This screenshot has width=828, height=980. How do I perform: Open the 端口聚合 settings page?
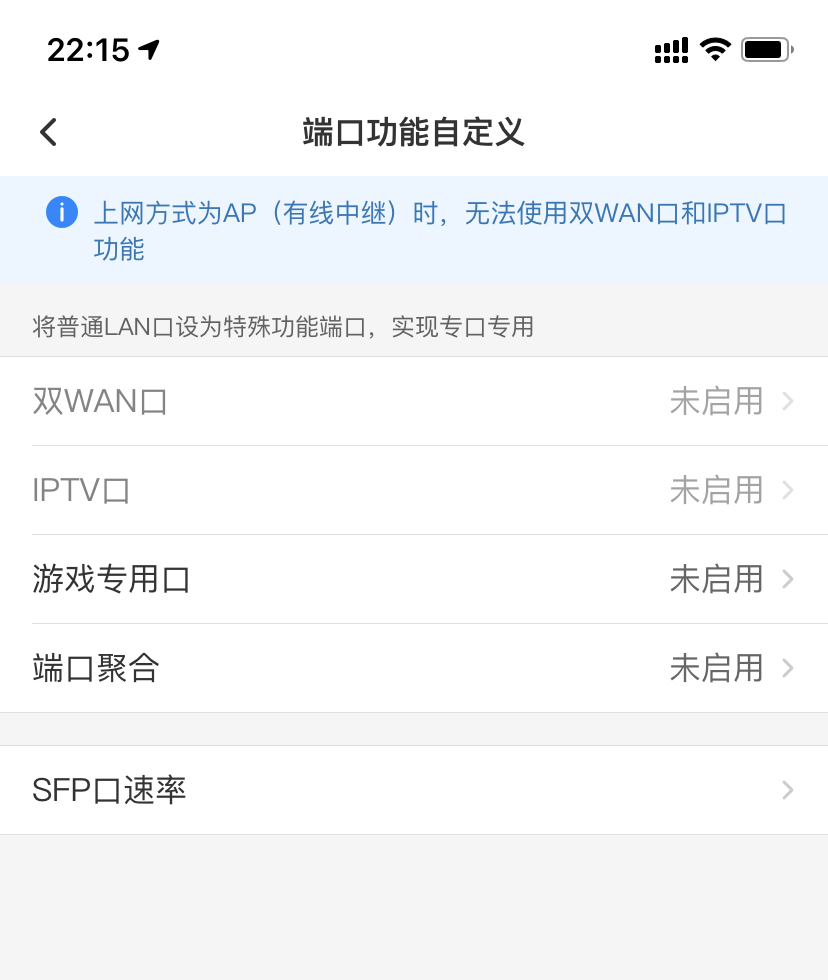point(414,668)
